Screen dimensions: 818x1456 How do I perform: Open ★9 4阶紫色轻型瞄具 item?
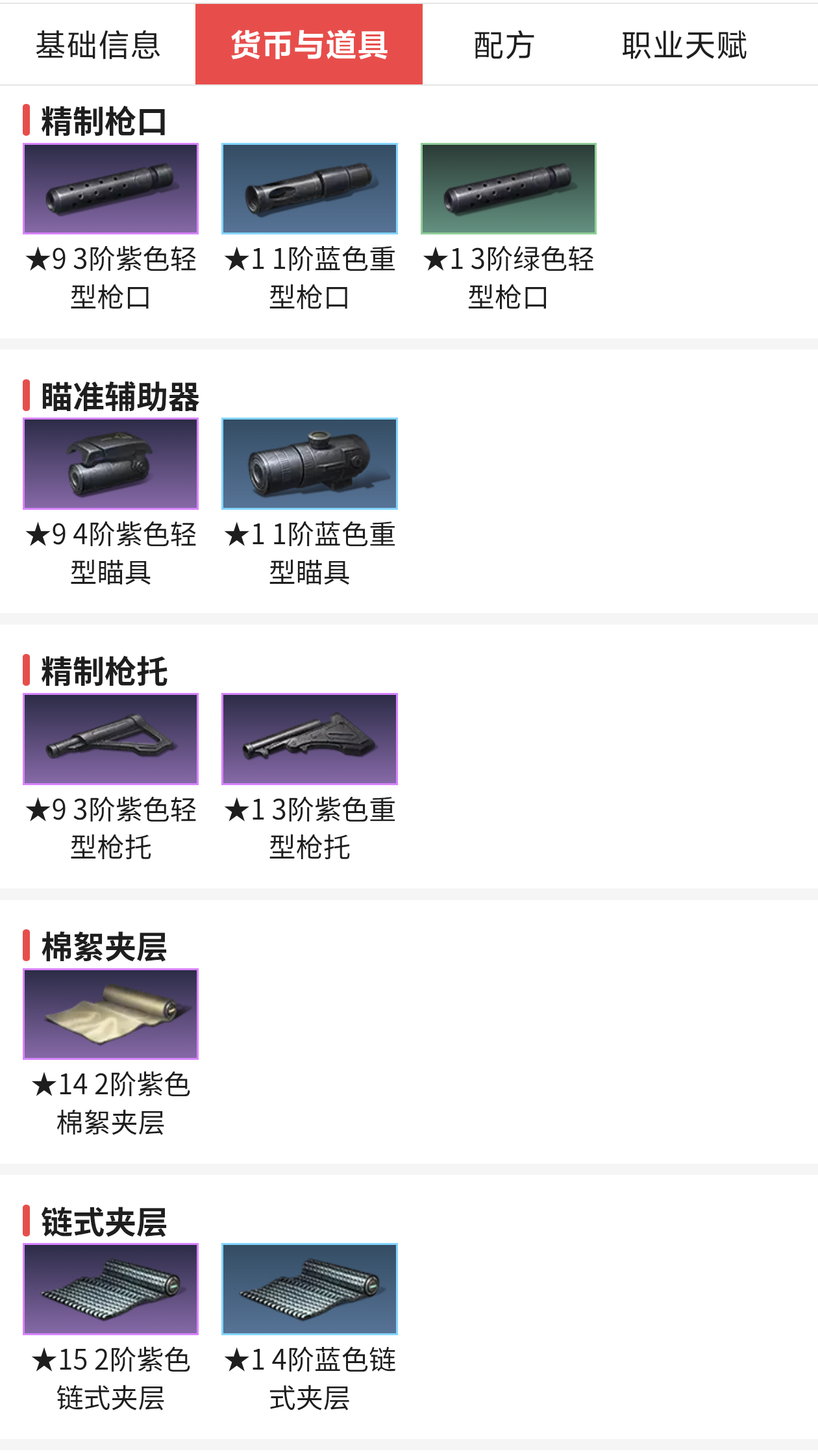point(110,464)
